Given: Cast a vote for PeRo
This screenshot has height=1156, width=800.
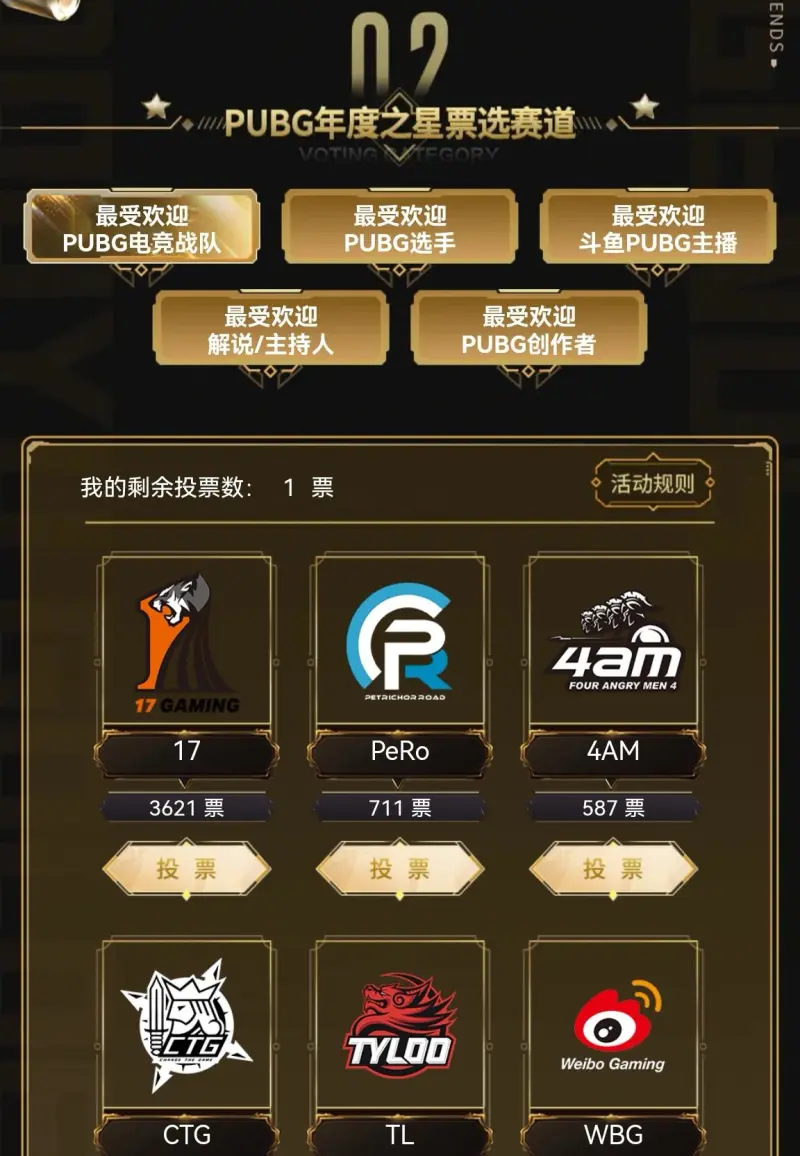Looking at the screenshot, I should click(400, 869).
